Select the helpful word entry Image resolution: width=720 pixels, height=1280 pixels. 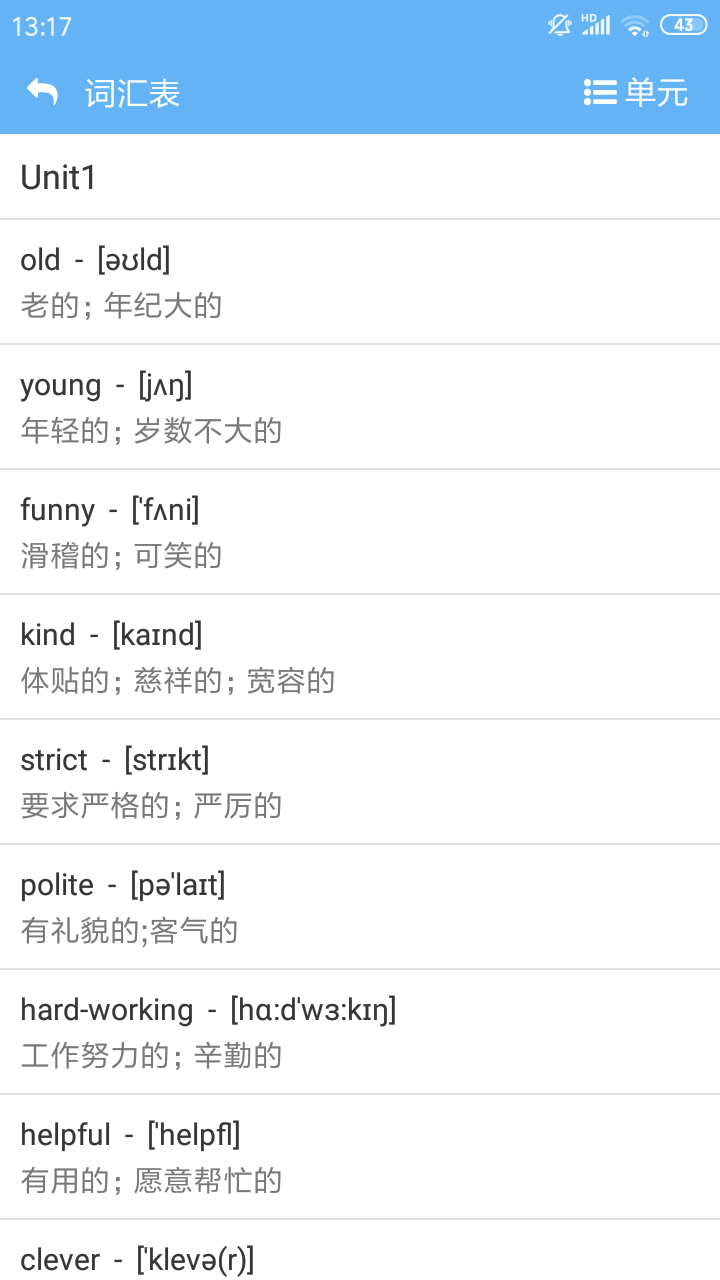click(x=360, y=1157)
